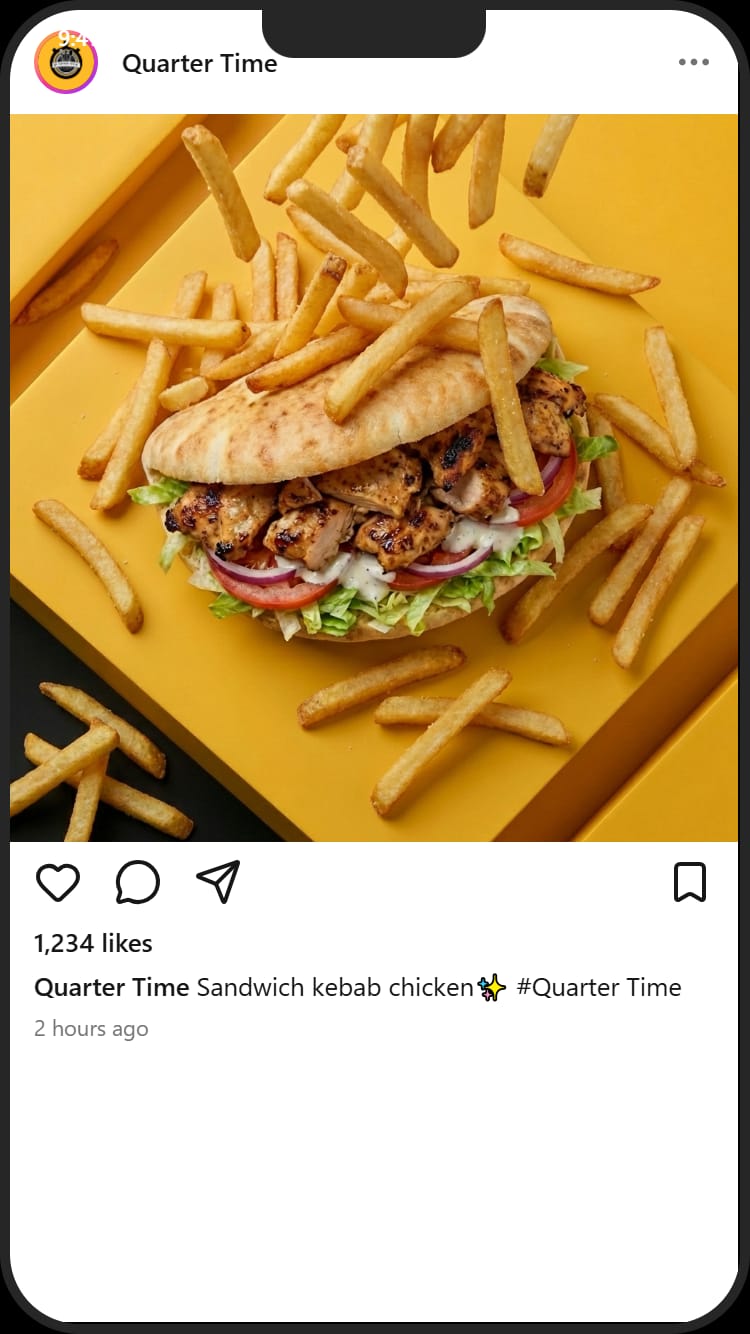
Task: View Quarter Time's story via the gradient avatar ring
Action: [x=68, y=62]
